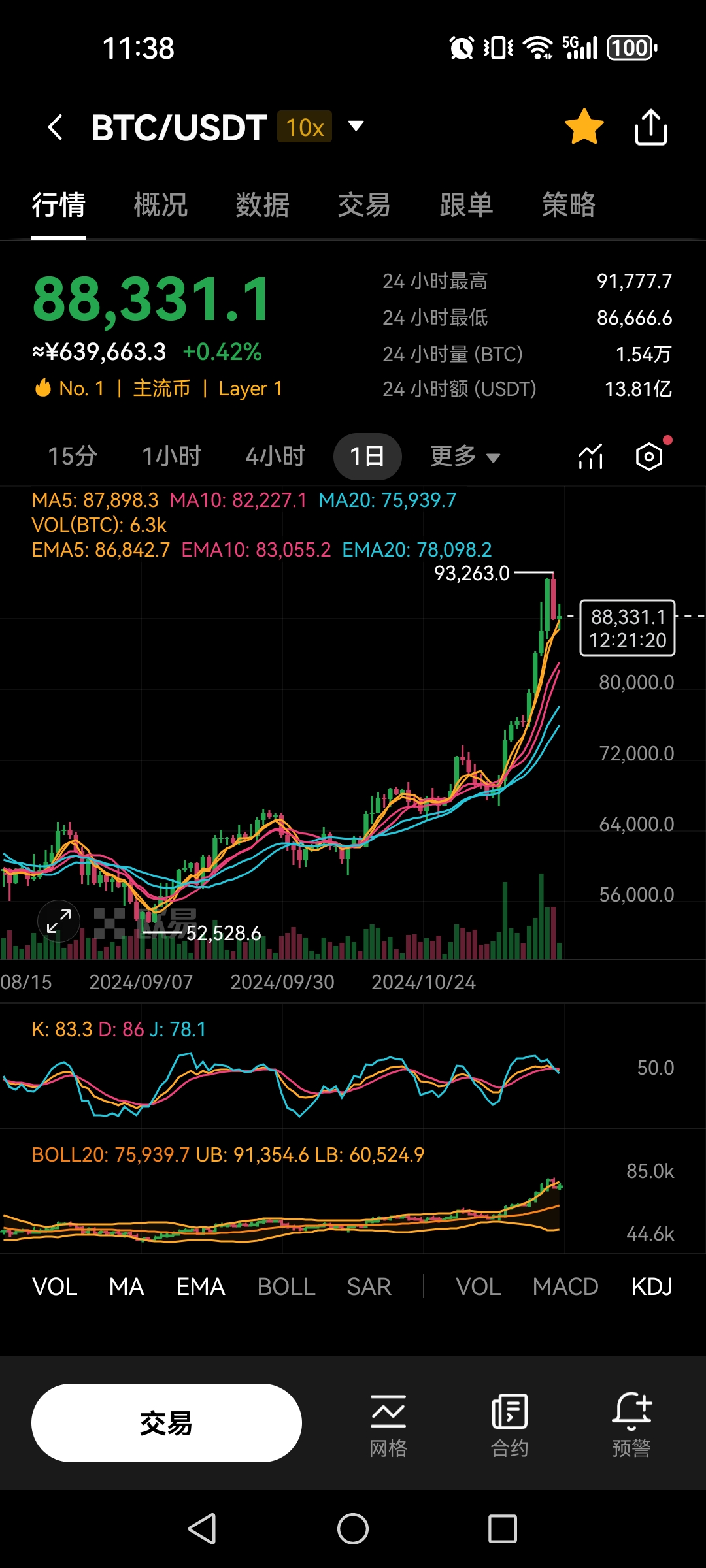Enable the BOLL indicator on the chart

[286, 1286]
